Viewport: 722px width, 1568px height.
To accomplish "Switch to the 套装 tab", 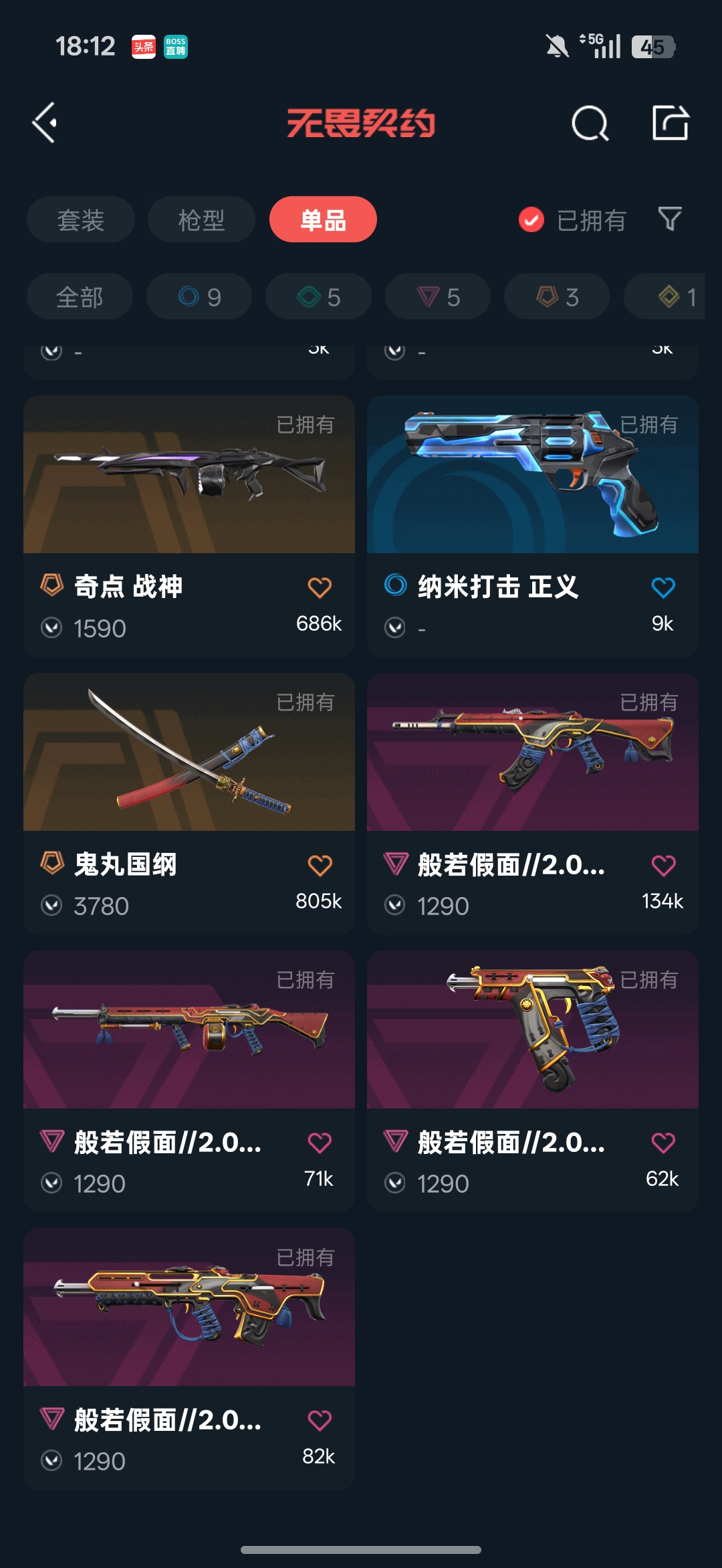I will pyautogui.click(x=80, y=219).
